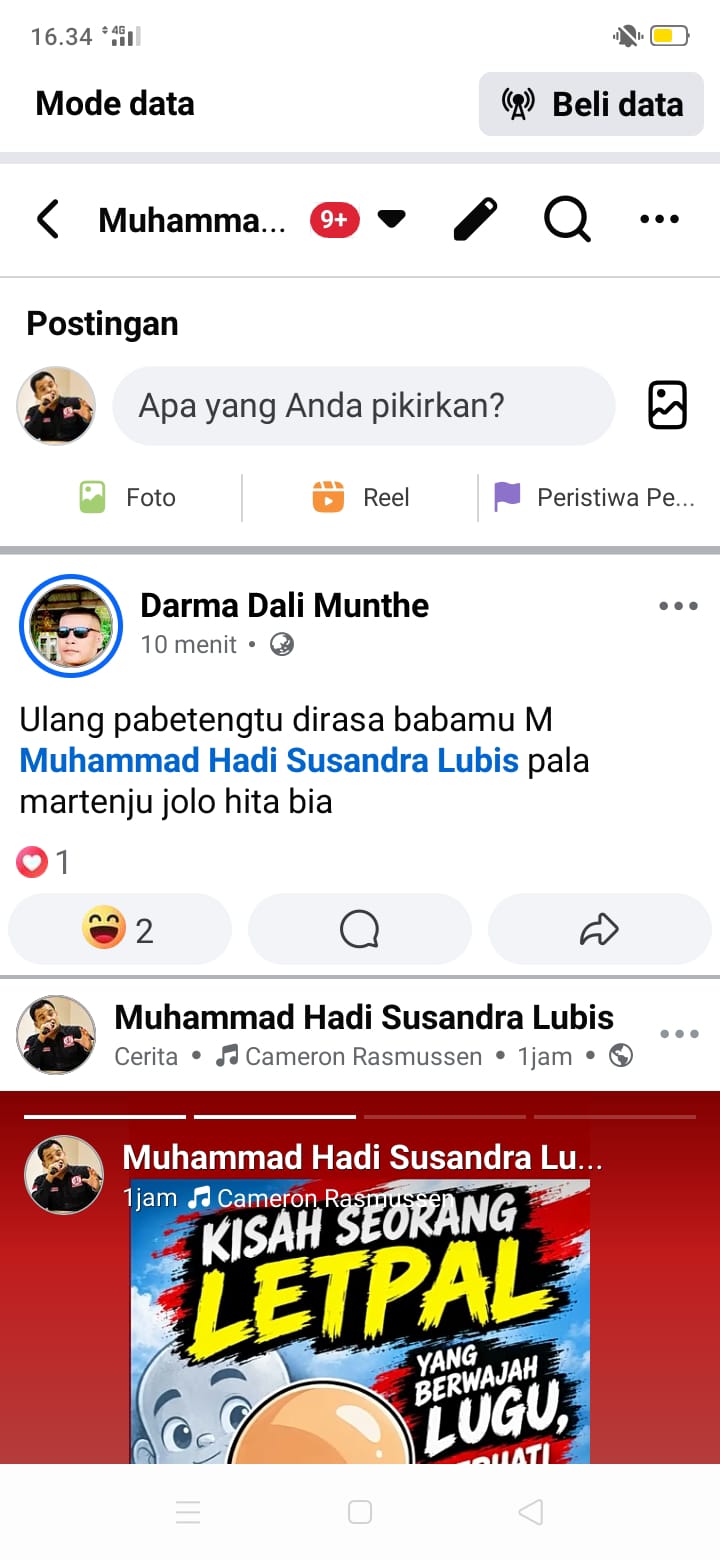Open the tagged Muhammad Hadi Susandra Lubis link
The height and width of the screenshot is (1560, 720).
click(x=269, y=761)
